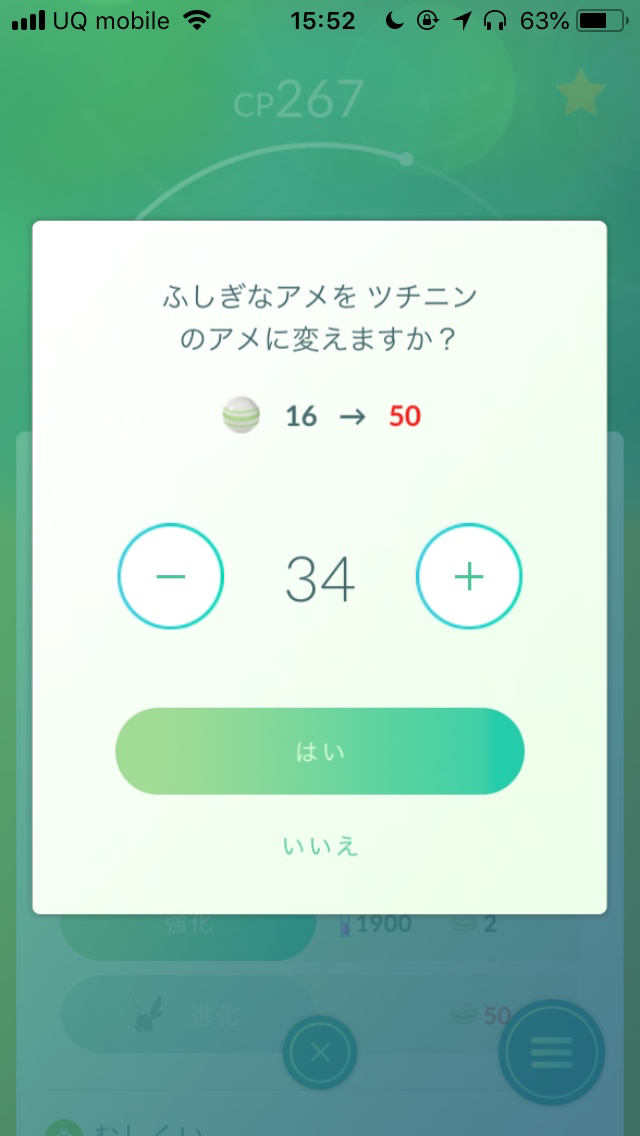This screenshot has width=640, height=1136.
Task: Decrease the candy amount with minus
Action: [171, 577]
